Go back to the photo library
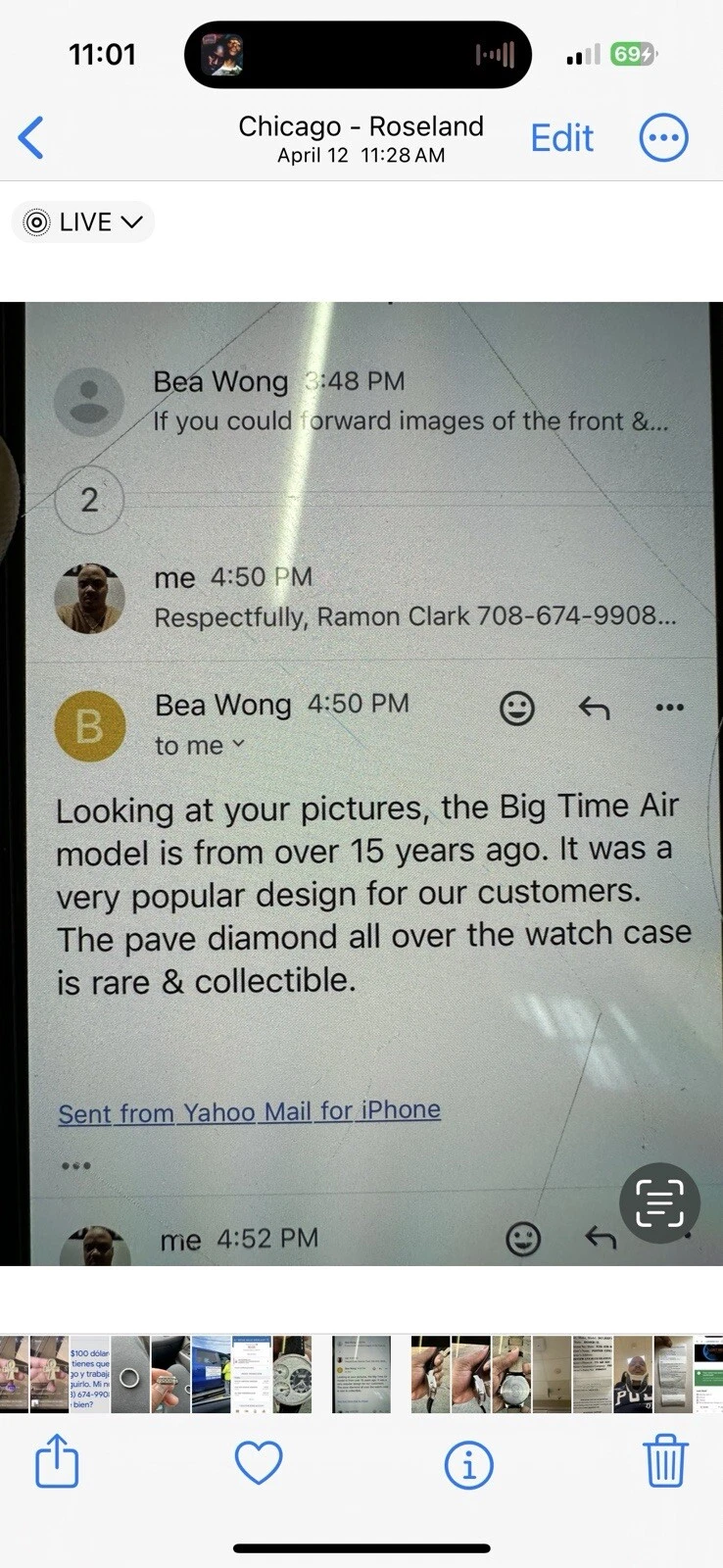The height and width of the screenshot is (1568, 723). tap(31, 137)
